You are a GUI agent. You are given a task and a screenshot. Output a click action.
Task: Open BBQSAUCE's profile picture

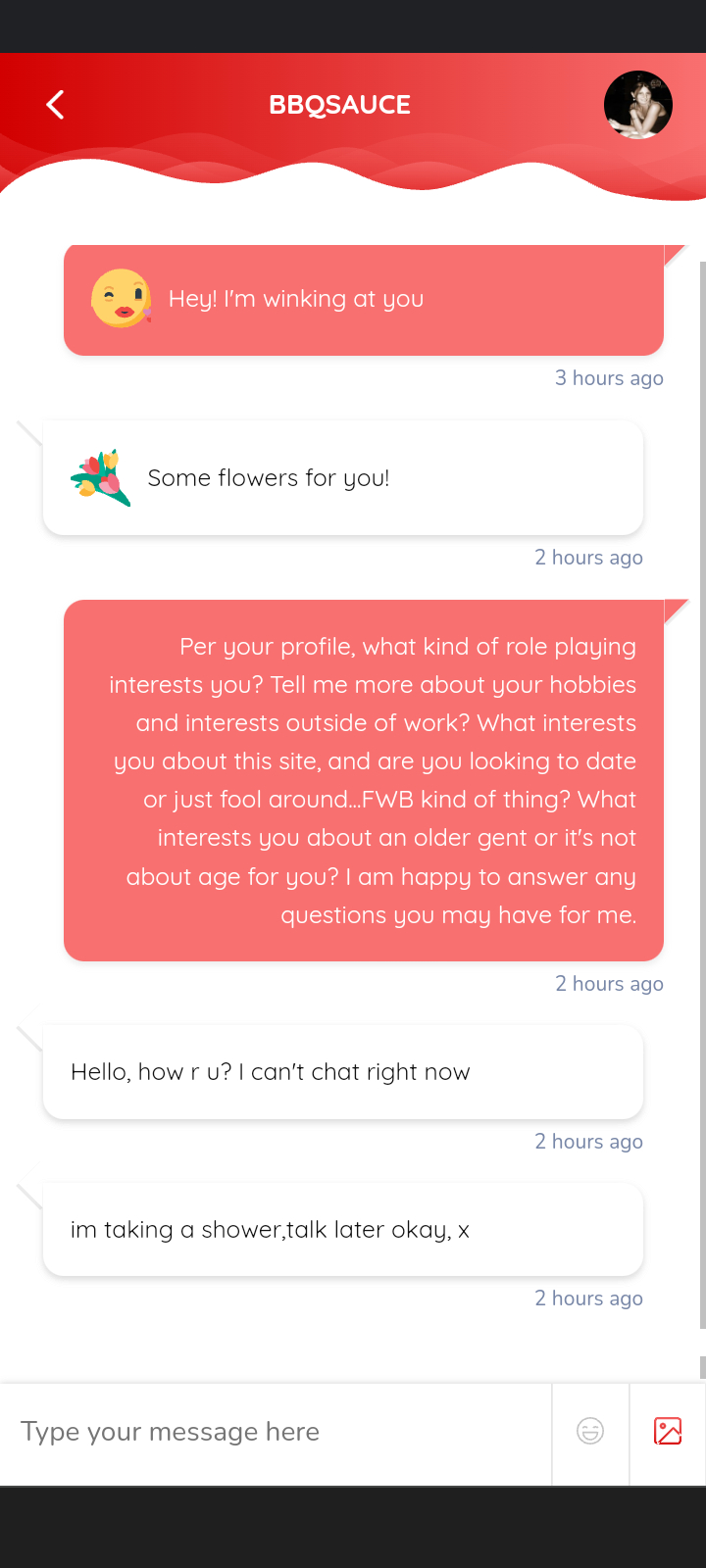click(x=638, y=105)
